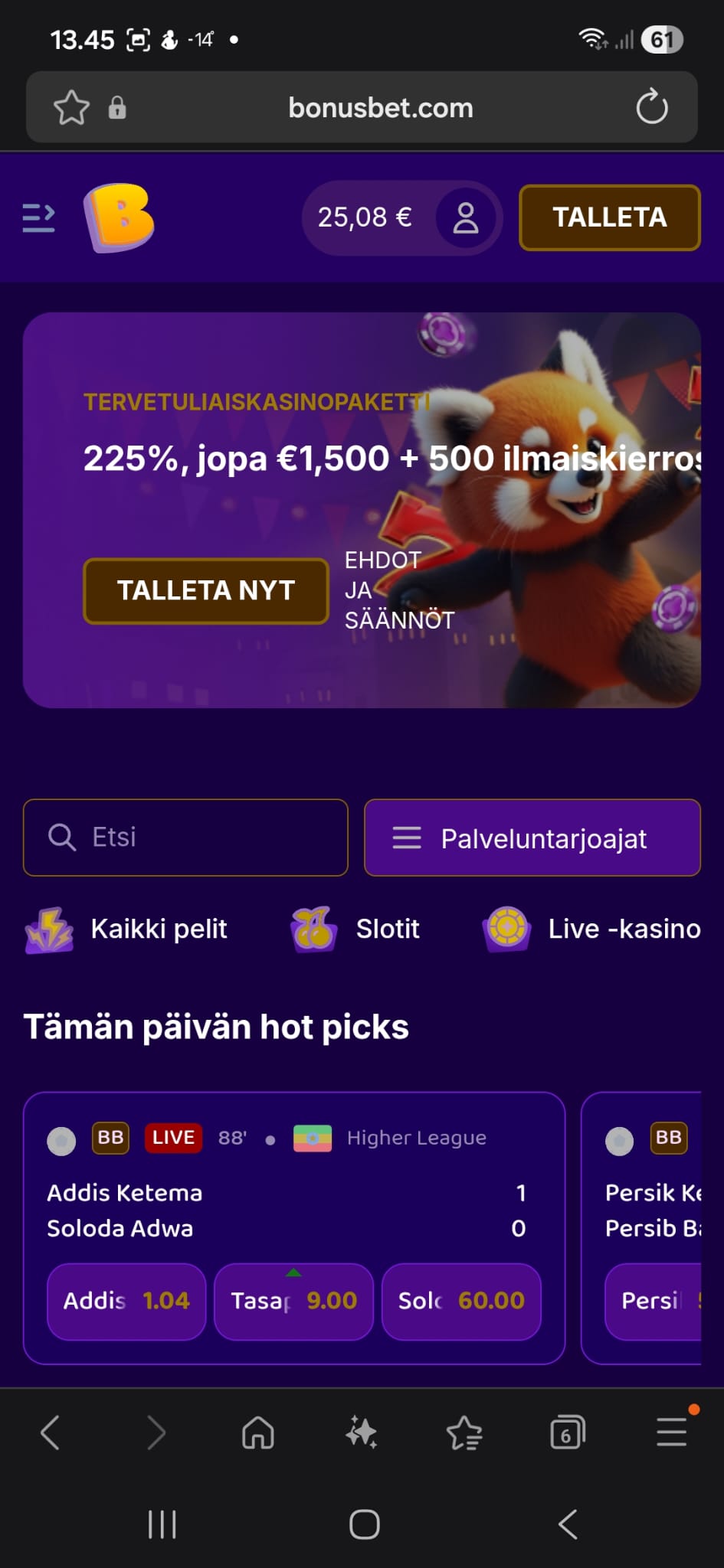Viewport: 724px width, 1568px height.
Task: Tap the search magnifier in Etsi field
Action: (x=61, y=837)
